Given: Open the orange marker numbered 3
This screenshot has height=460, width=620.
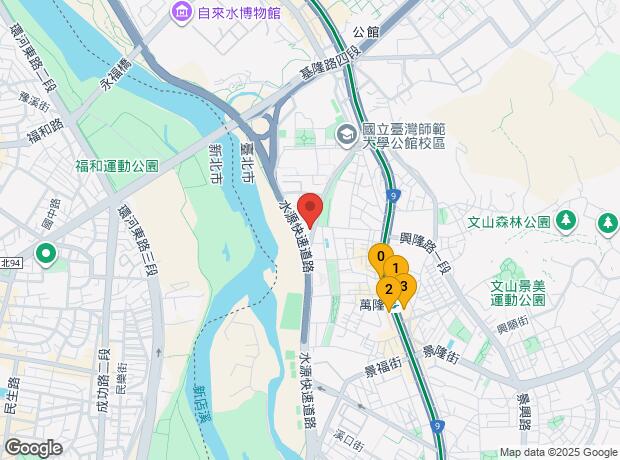Looking at the screenshot, I should (407, 286).
